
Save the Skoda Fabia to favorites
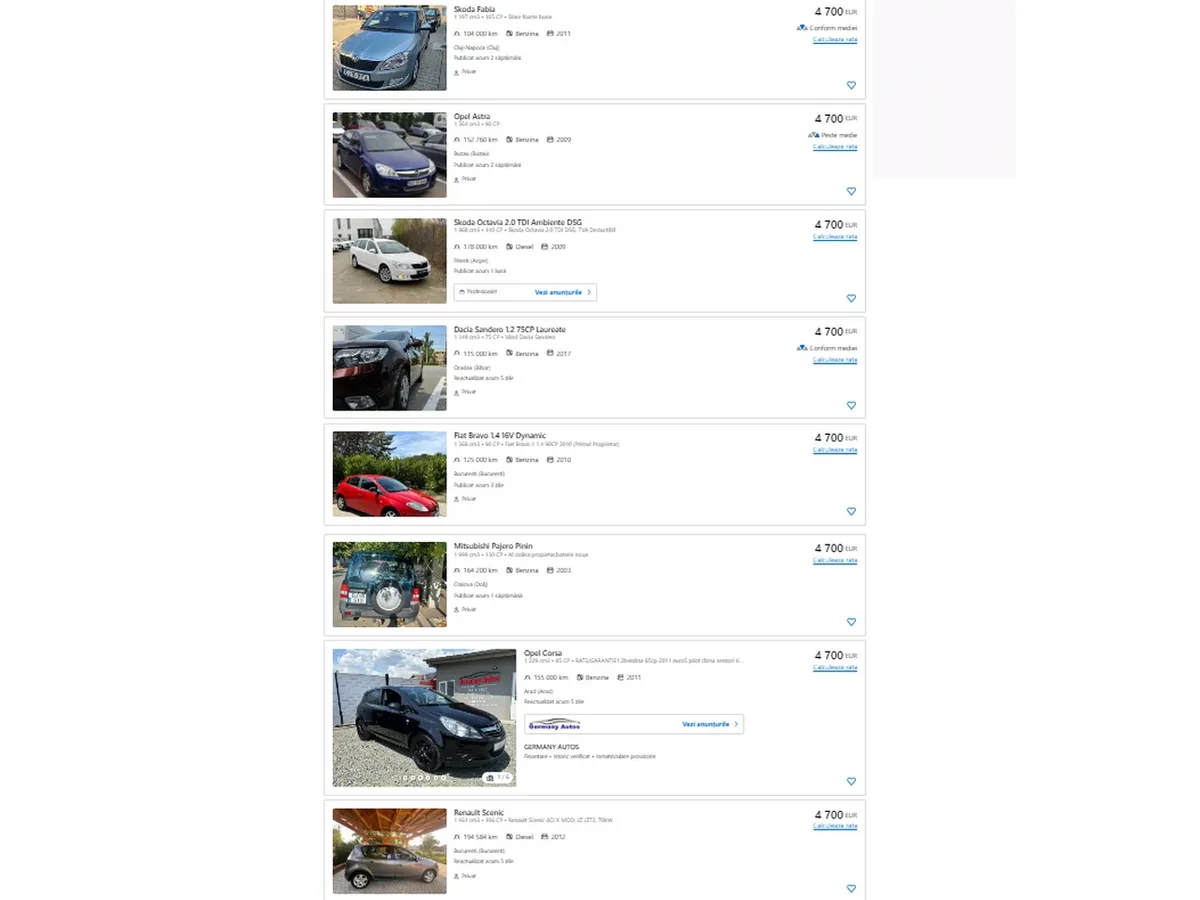tap(851, 85)
